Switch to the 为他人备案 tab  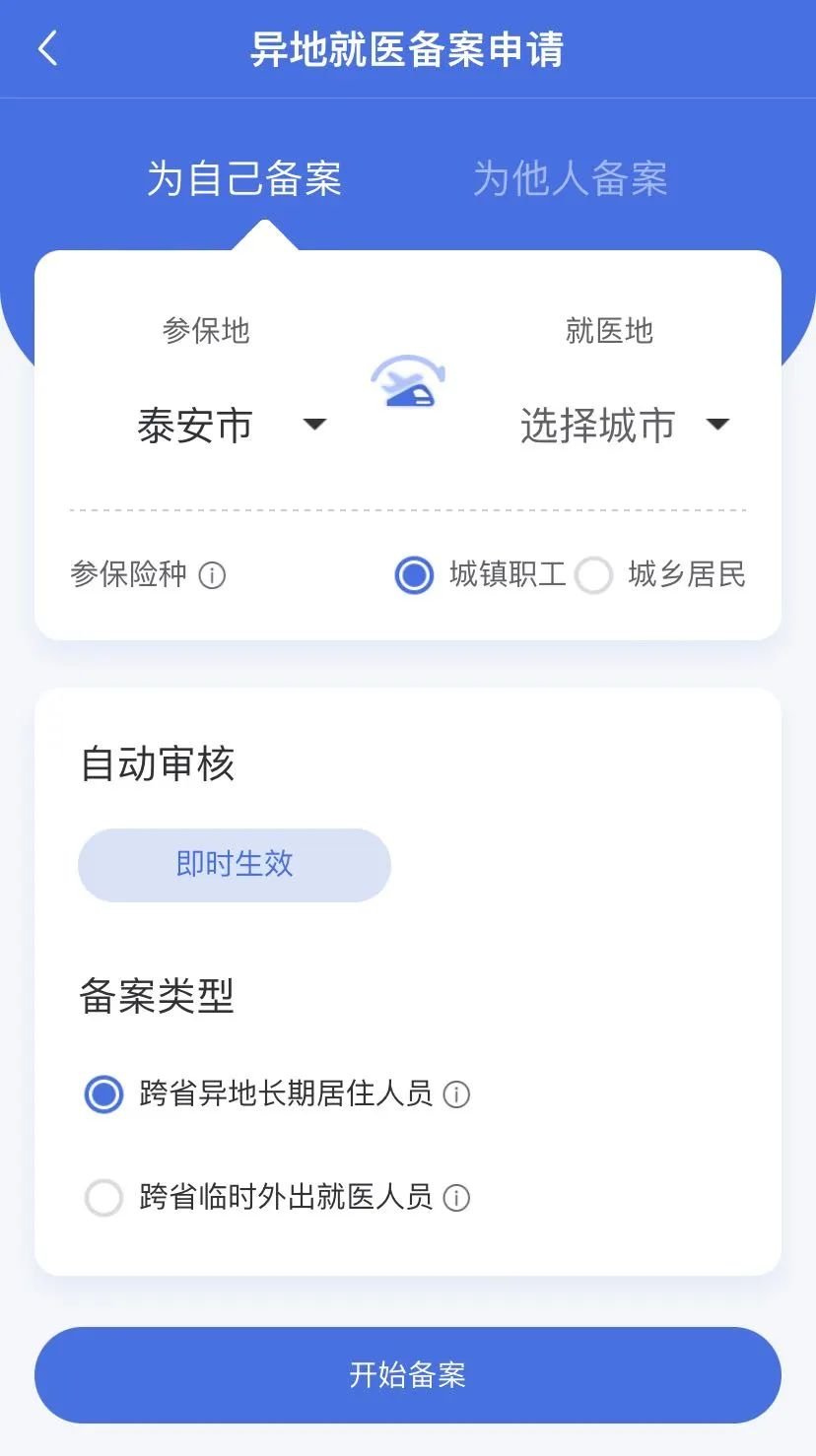coord(570,179)
